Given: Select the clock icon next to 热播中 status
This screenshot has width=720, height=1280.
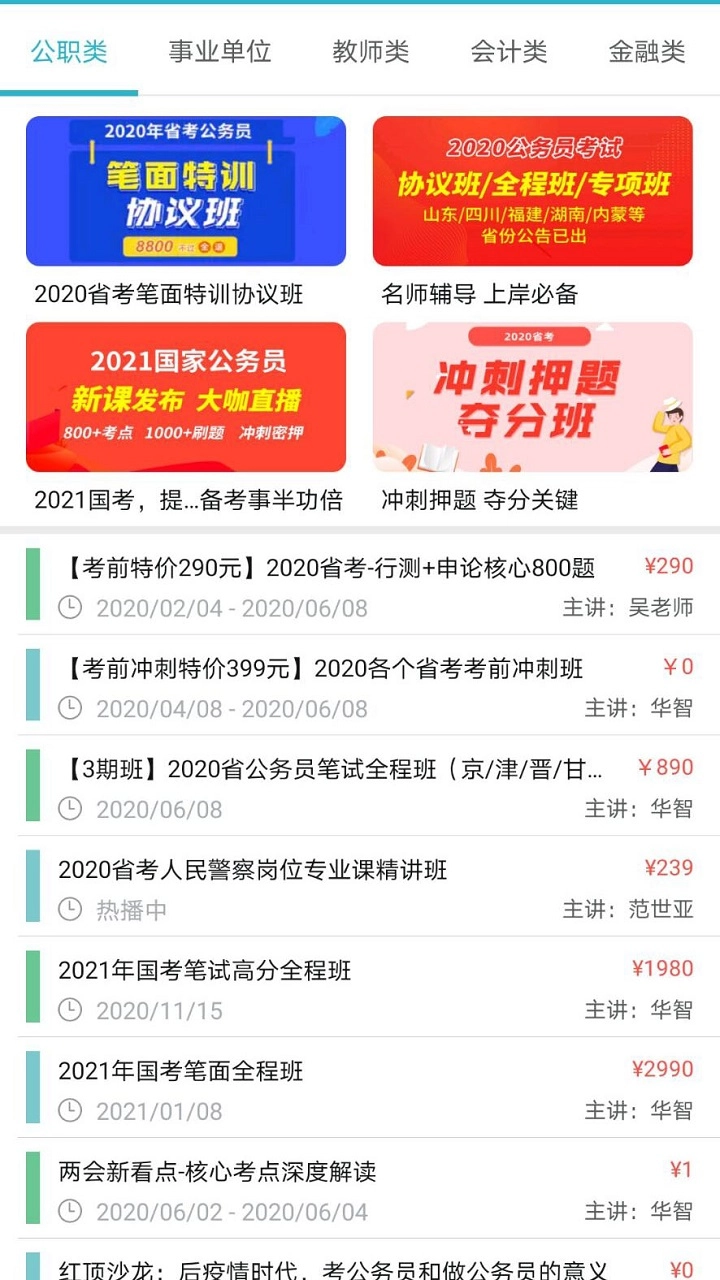Looking at the screenshot, I should click(68, 910).
